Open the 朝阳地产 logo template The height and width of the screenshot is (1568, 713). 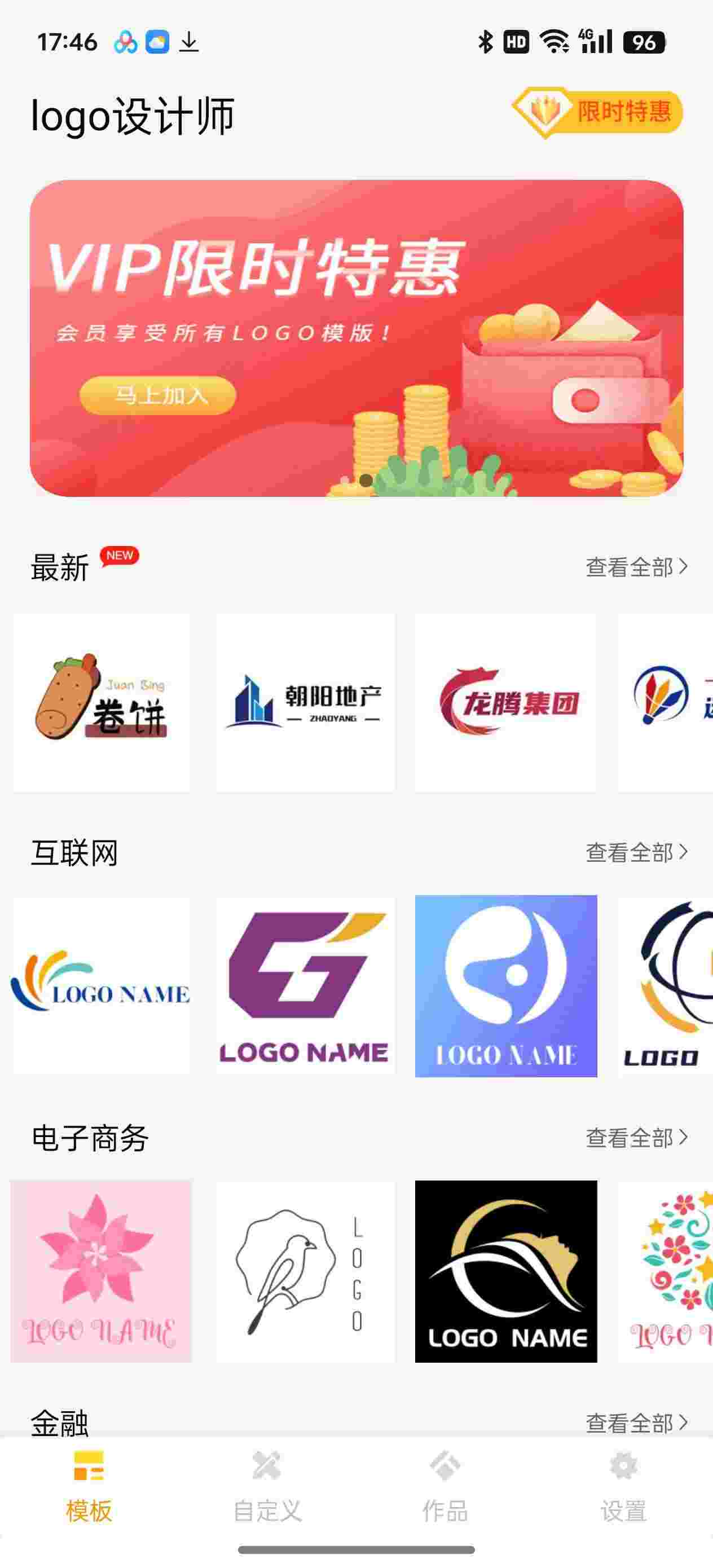305,702
